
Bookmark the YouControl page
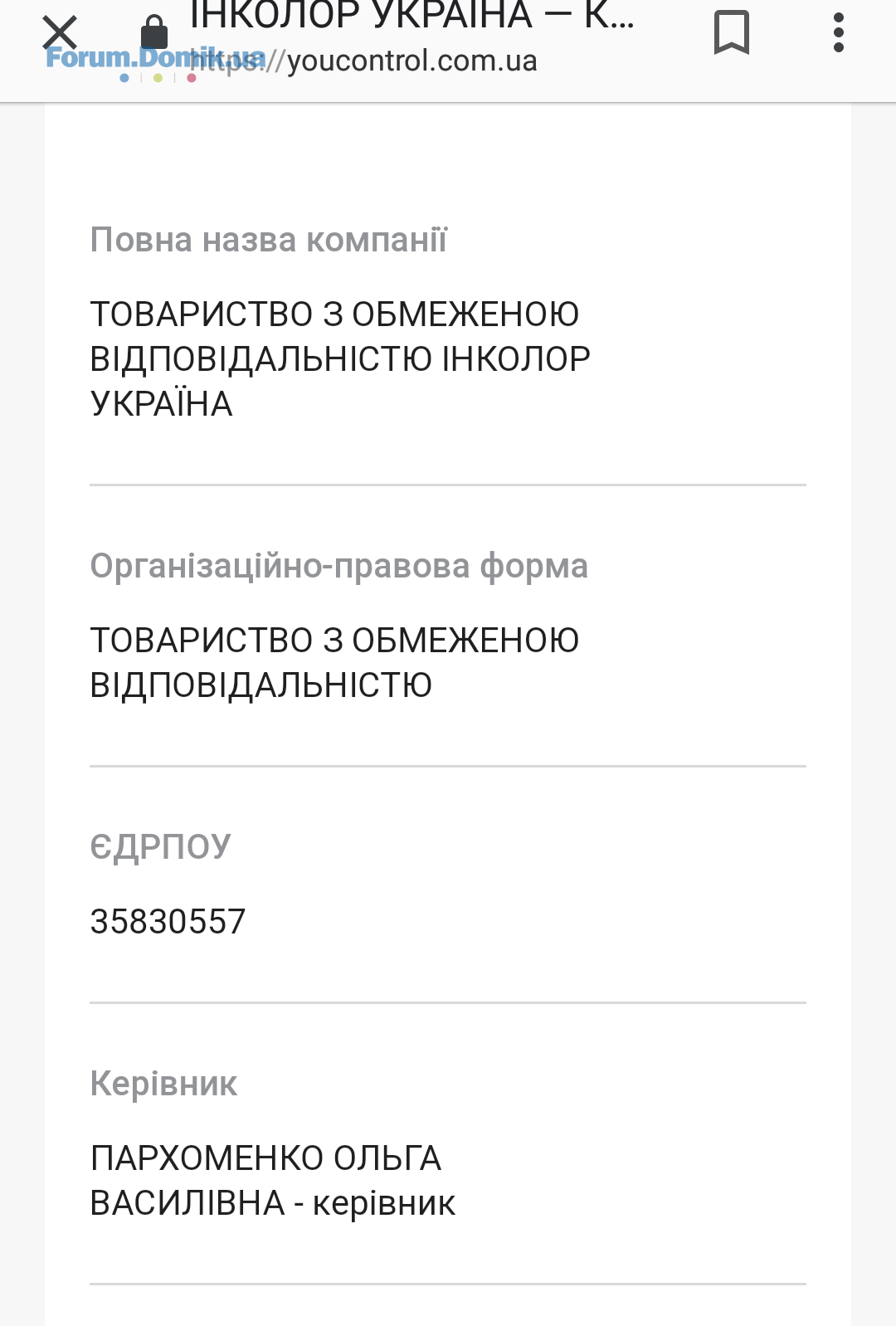click(x=731, y=33)
